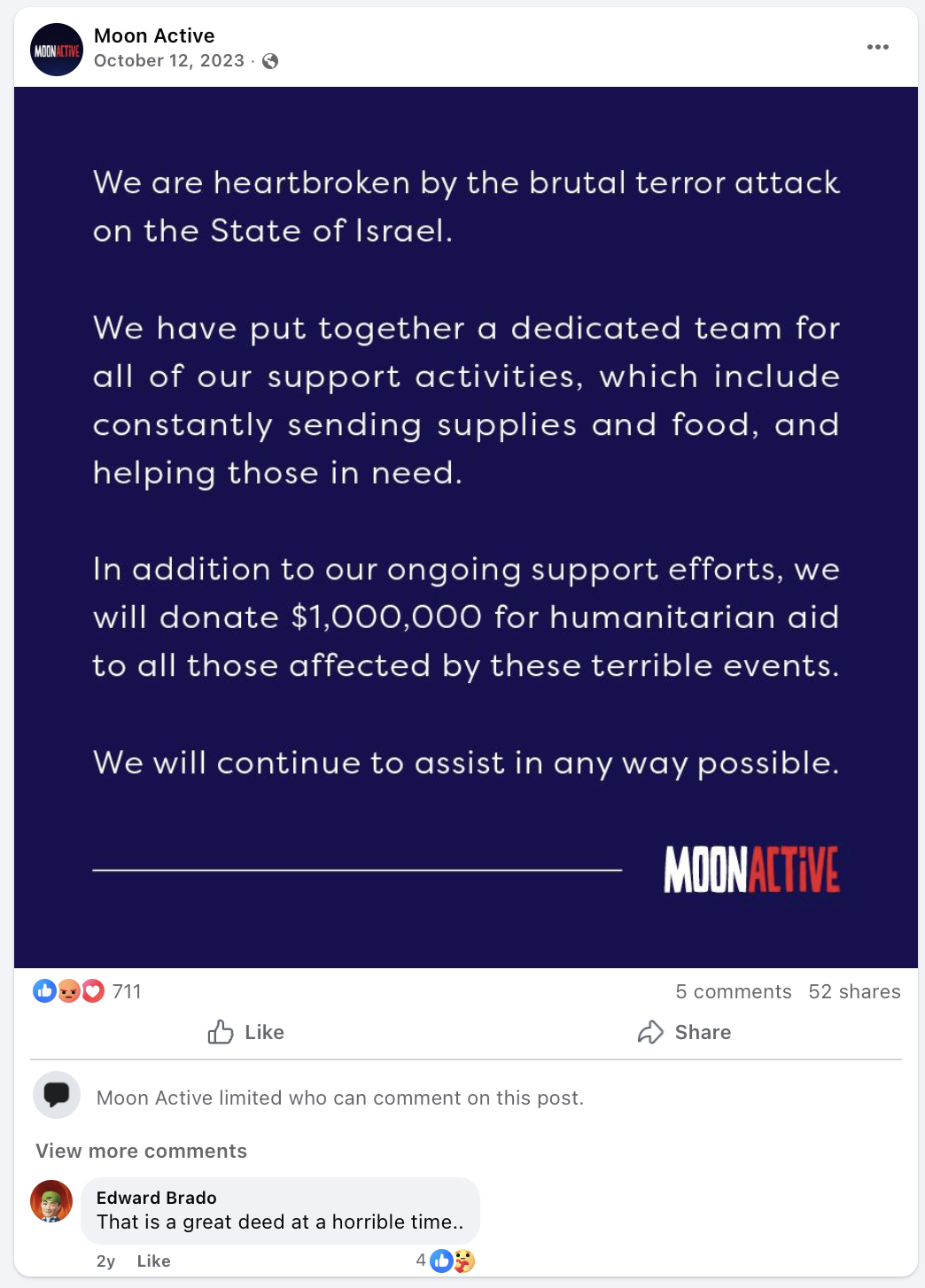Image resolution: width=925 pixels, height=1288 pixels.
Task: View the 52 shares list
Action: click(x=854, y=991)
